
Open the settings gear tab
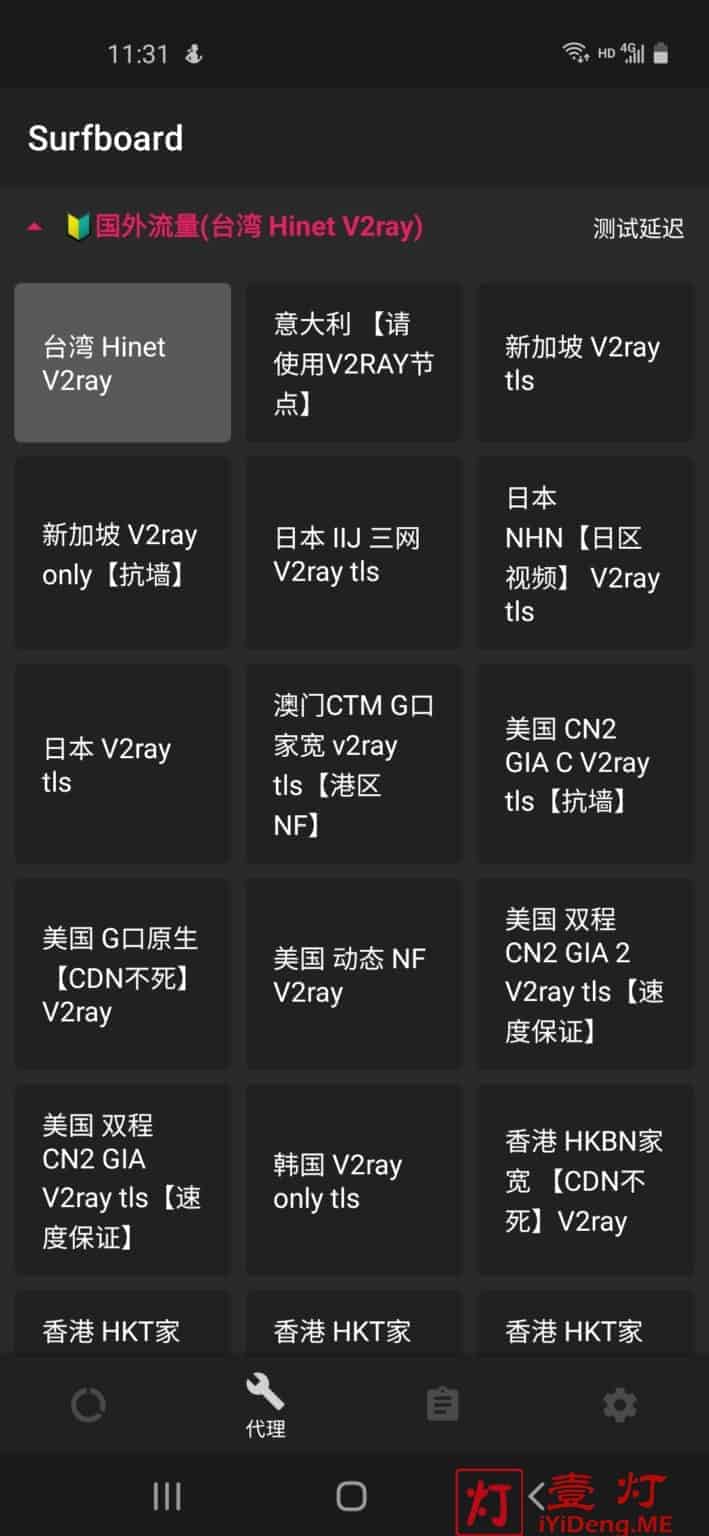(x=620, y=1405)
